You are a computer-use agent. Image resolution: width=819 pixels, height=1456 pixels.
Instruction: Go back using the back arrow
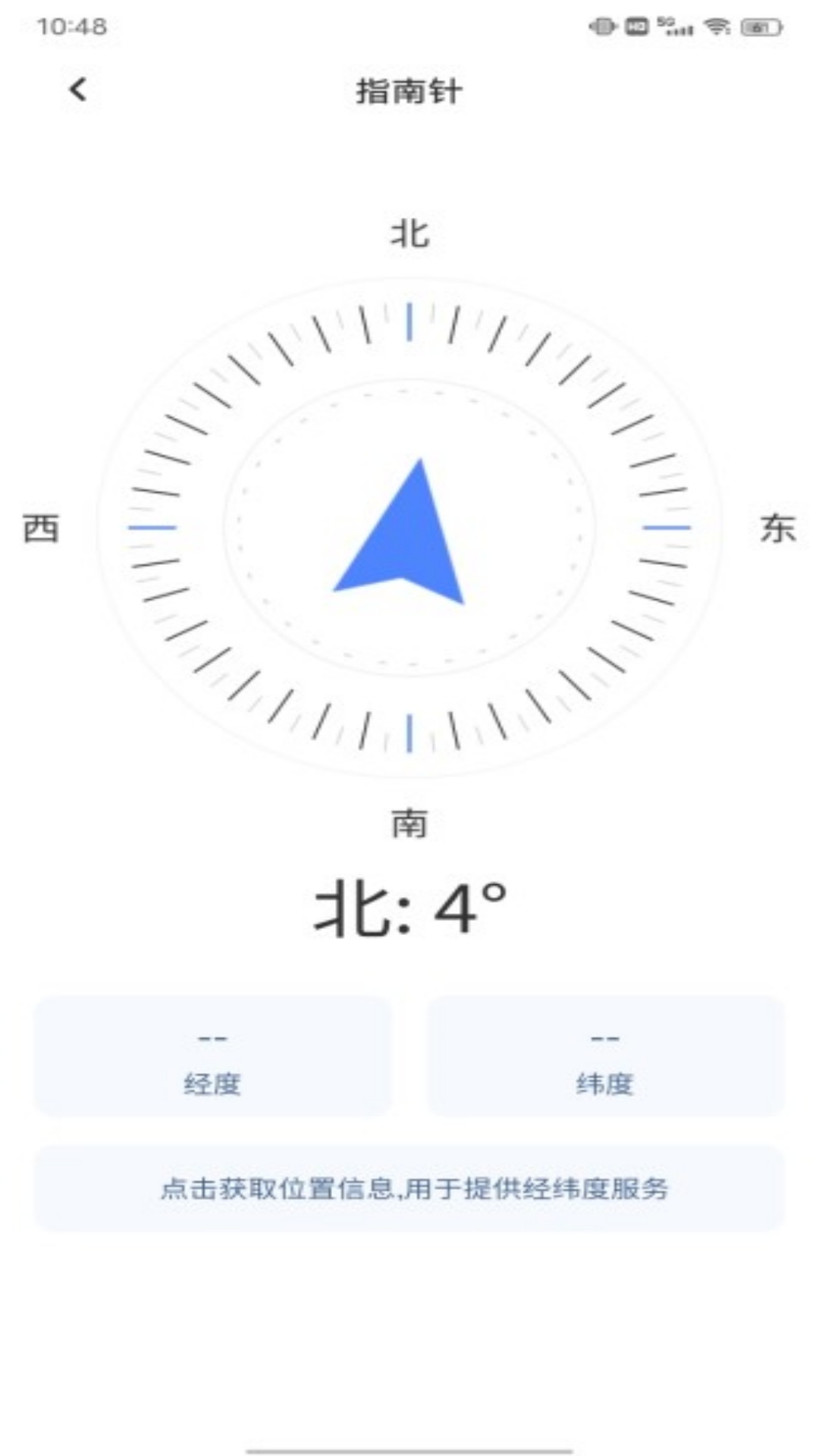coord(77,90)
